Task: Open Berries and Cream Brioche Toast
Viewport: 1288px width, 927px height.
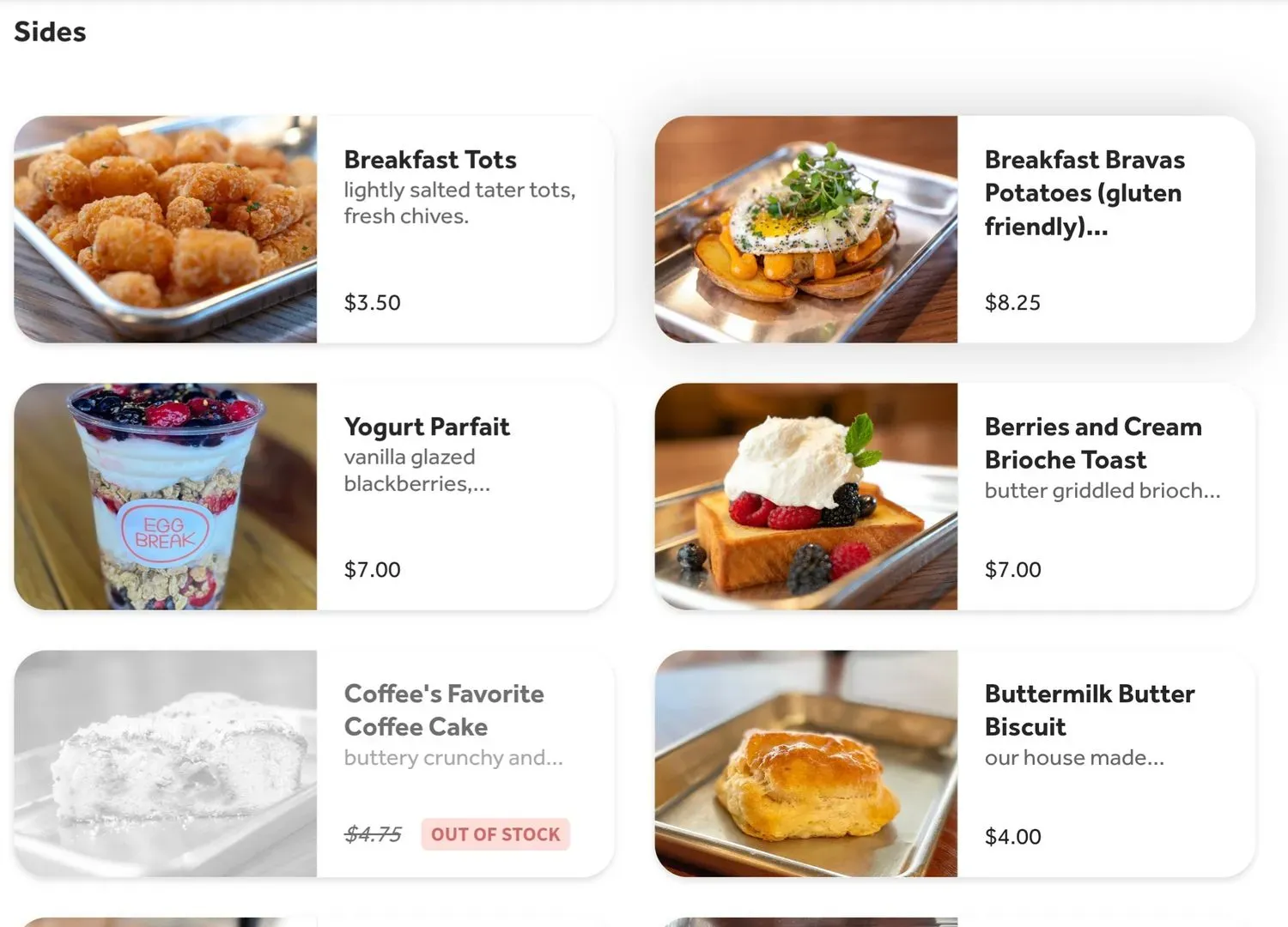Action: tap(954, 496)
